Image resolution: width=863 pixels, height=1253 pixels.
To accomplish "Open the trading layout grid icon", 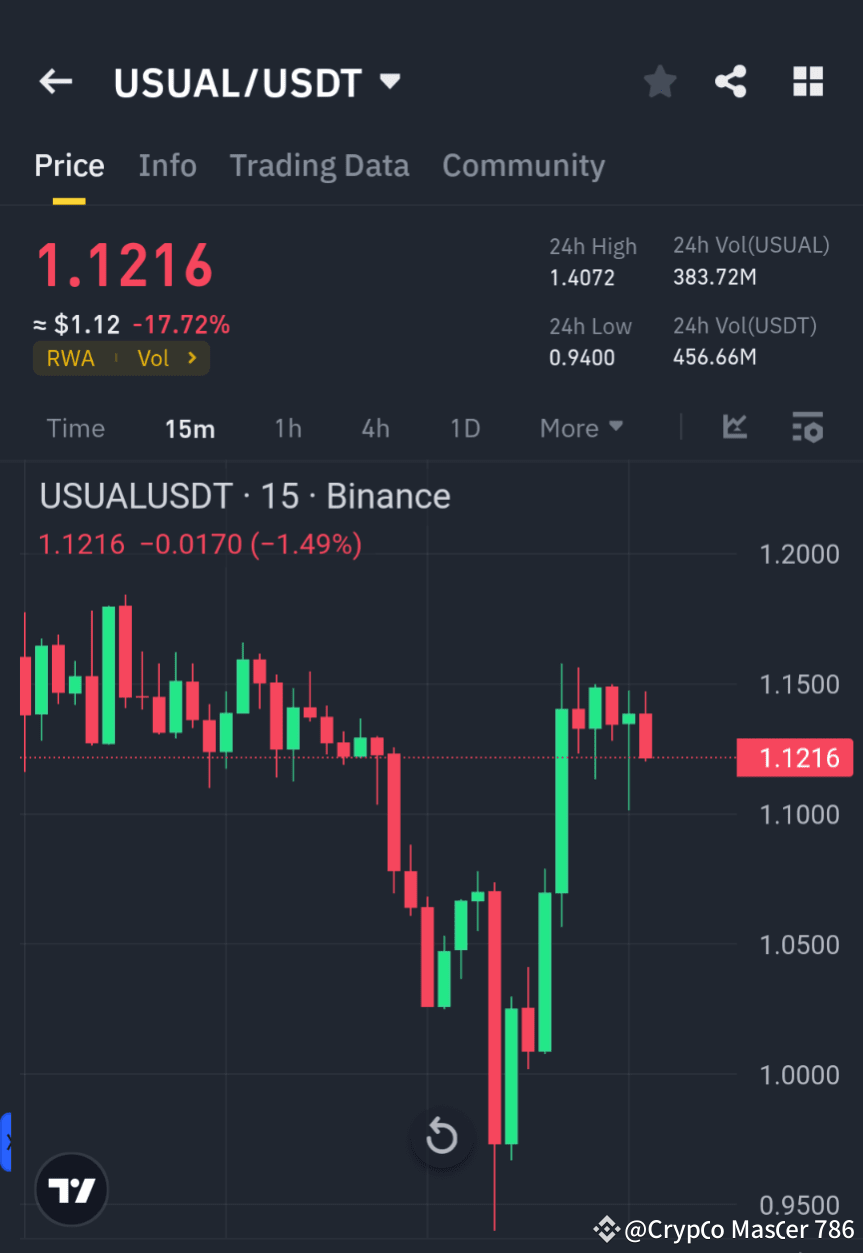I will [807, 82].
